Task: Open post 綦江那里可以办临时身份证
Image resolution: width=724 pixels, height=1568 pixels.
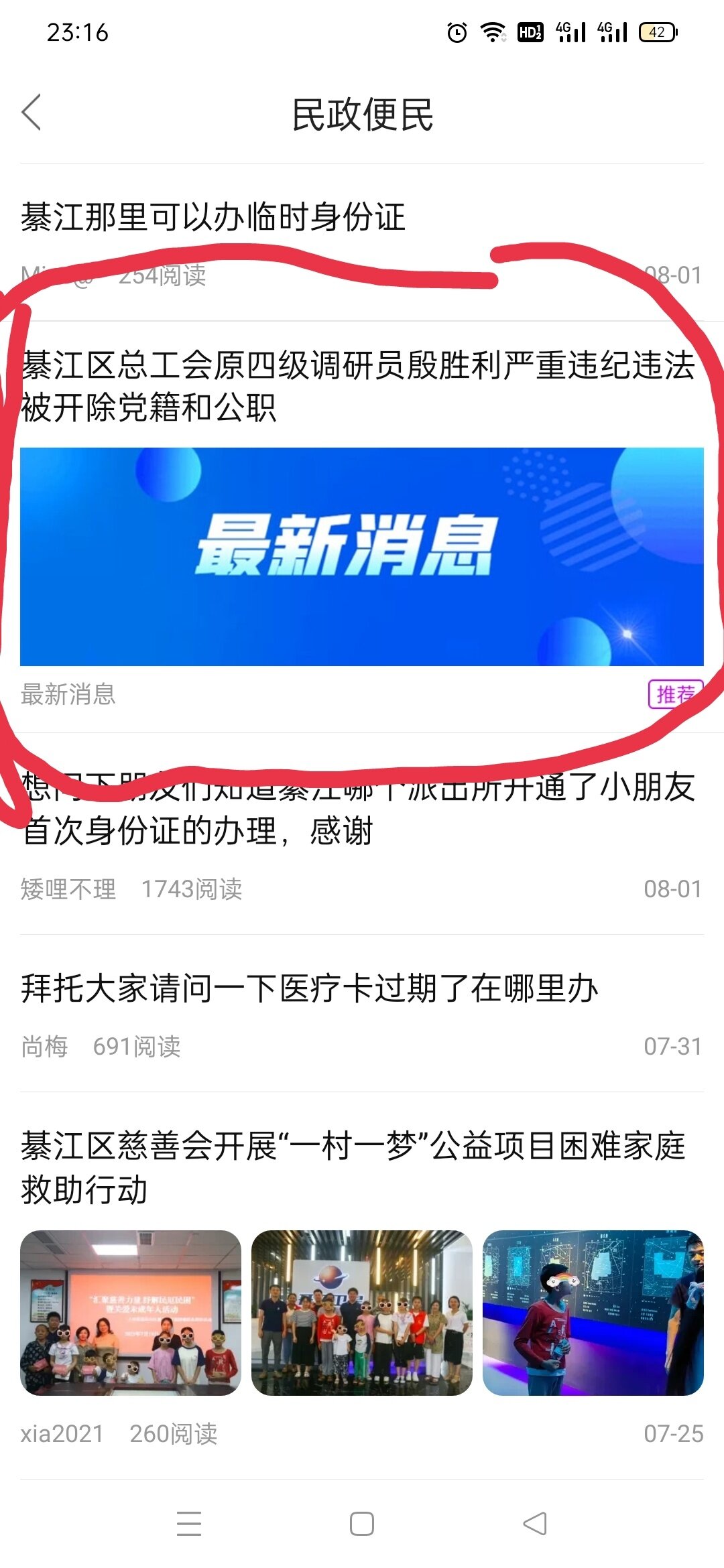Action: pyautogui.click(x=213, y=217)
